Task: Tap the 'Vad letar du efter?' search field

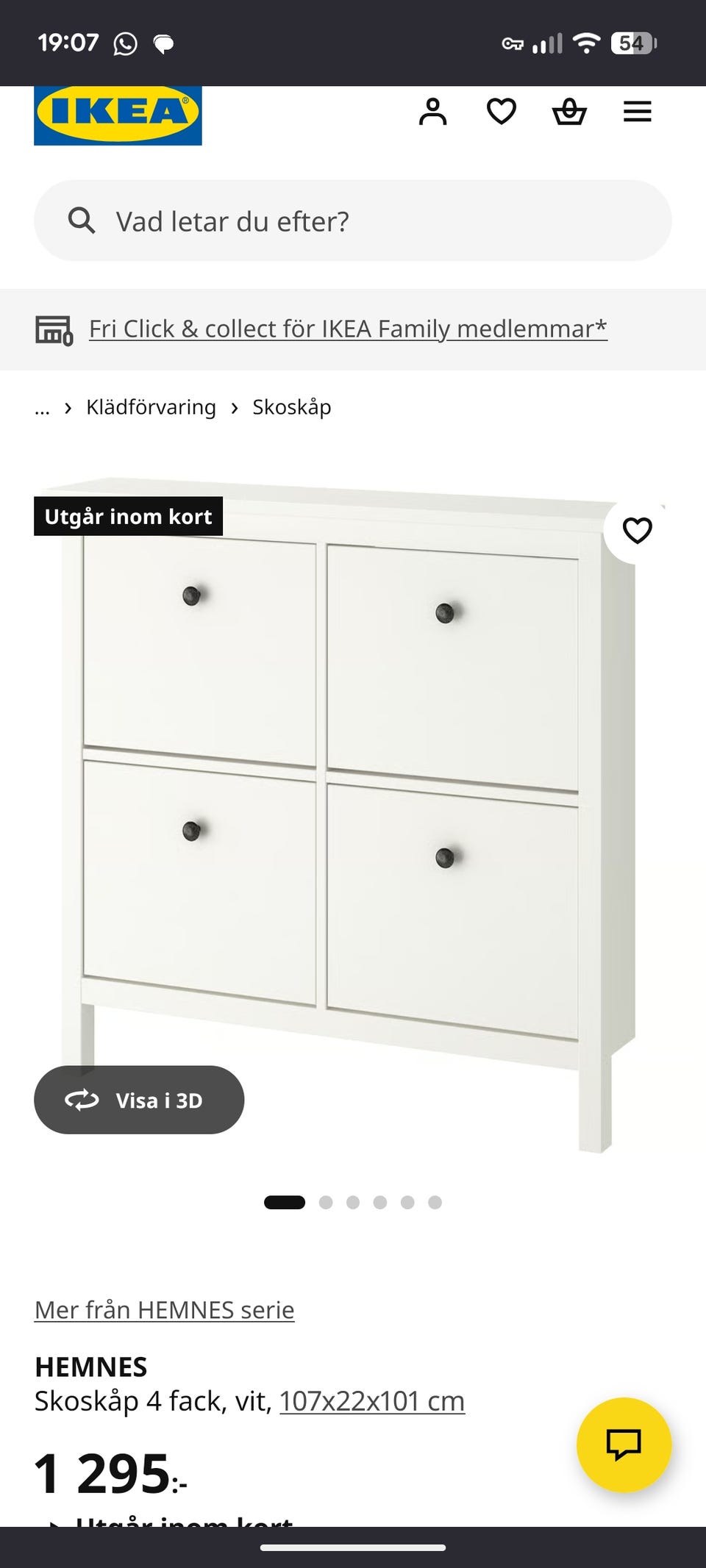Action: [353, 221]
